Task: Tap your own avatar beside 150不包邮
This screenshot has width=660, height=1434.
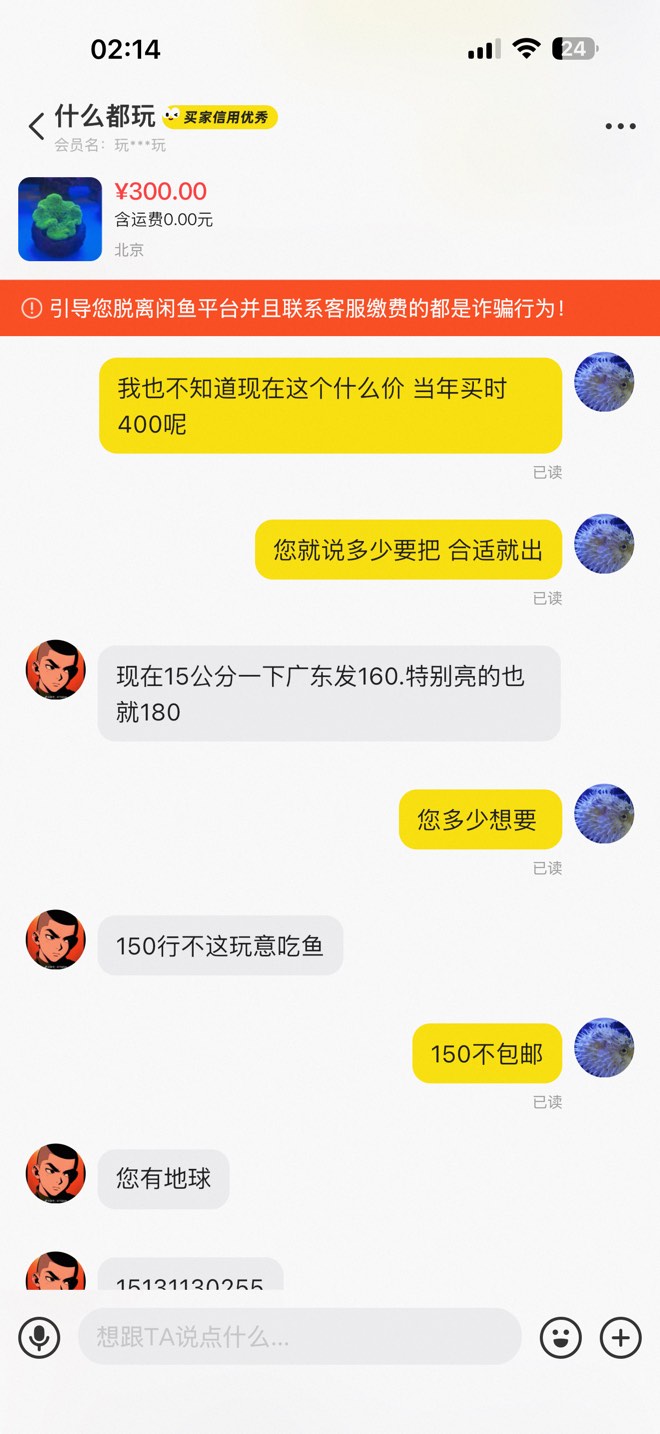Action: [x=604, y=1048]
